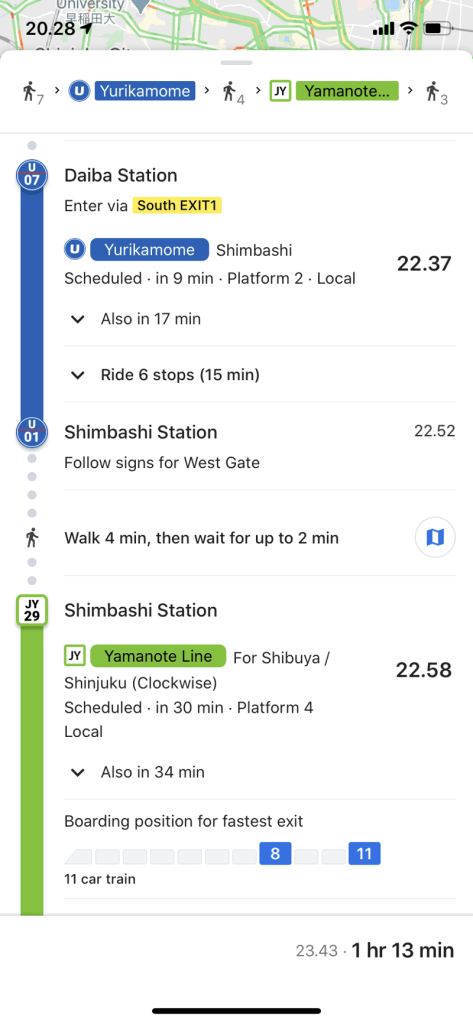Tap the Yamanote Line chip at Shimbashi Station

(x=158, y=656)
